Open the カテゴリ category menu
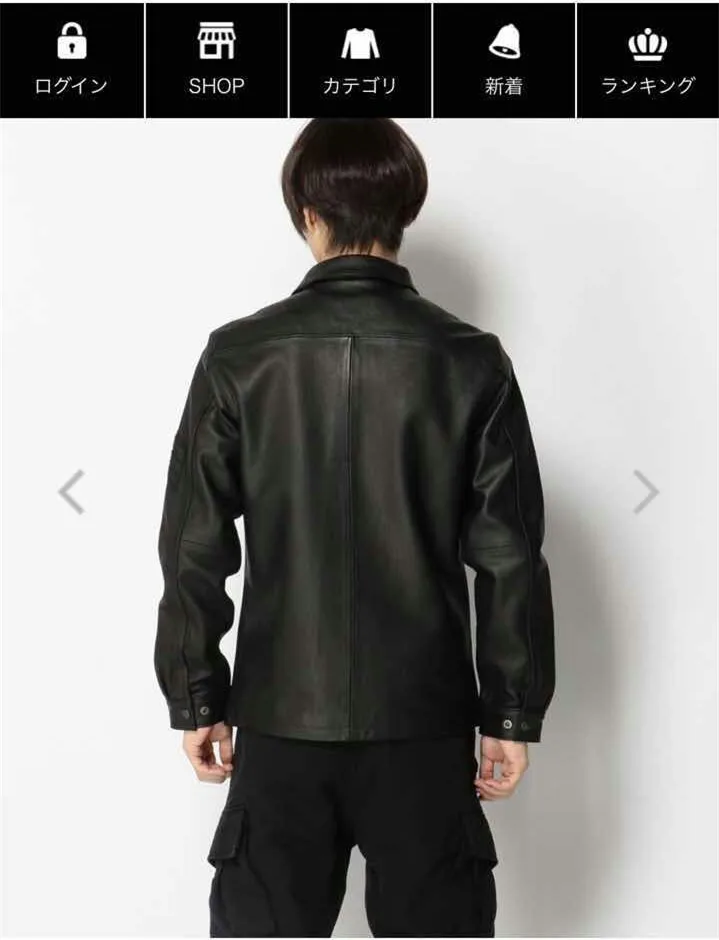The width and height of the screenshot is (719, 940). 360,60
